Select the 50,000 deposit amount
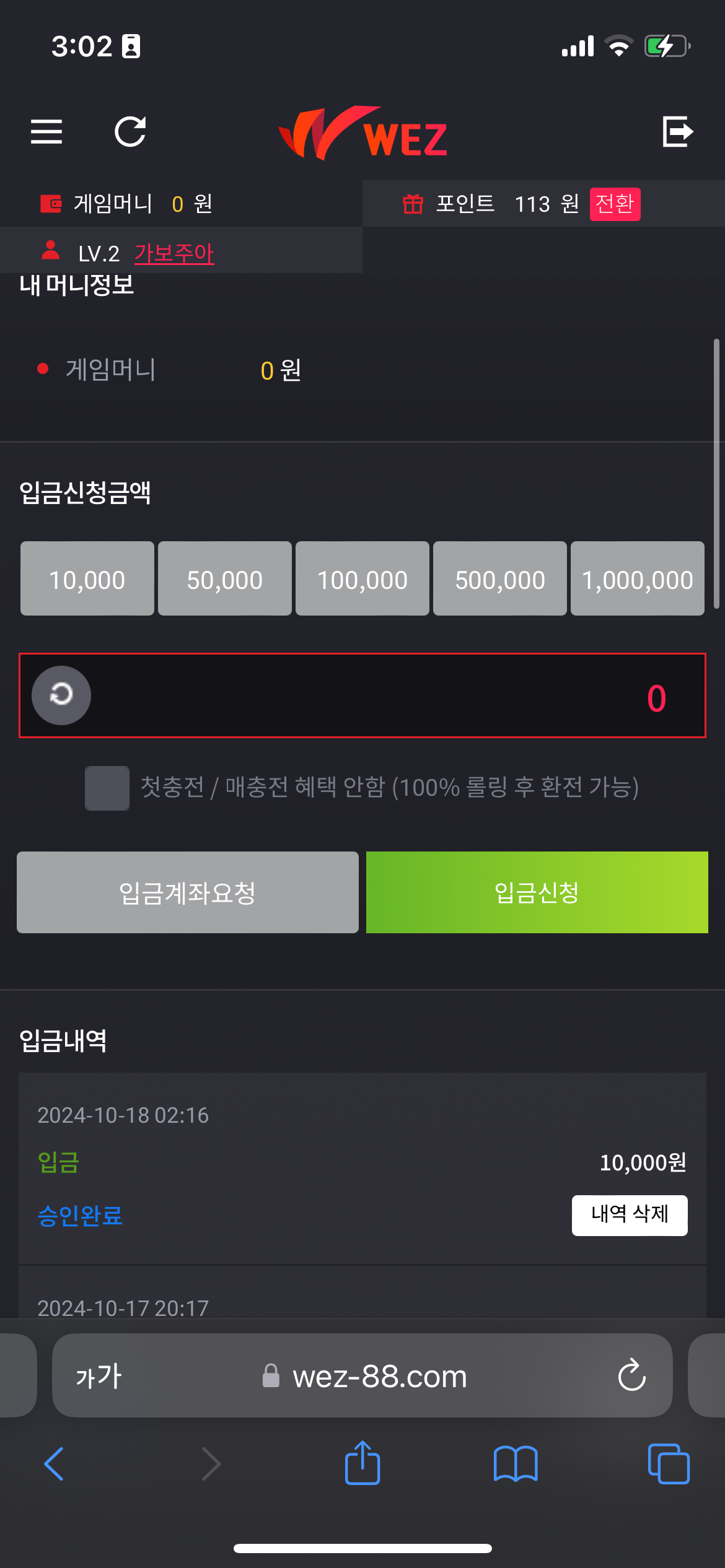725x1568 pixels. (224, 578)
